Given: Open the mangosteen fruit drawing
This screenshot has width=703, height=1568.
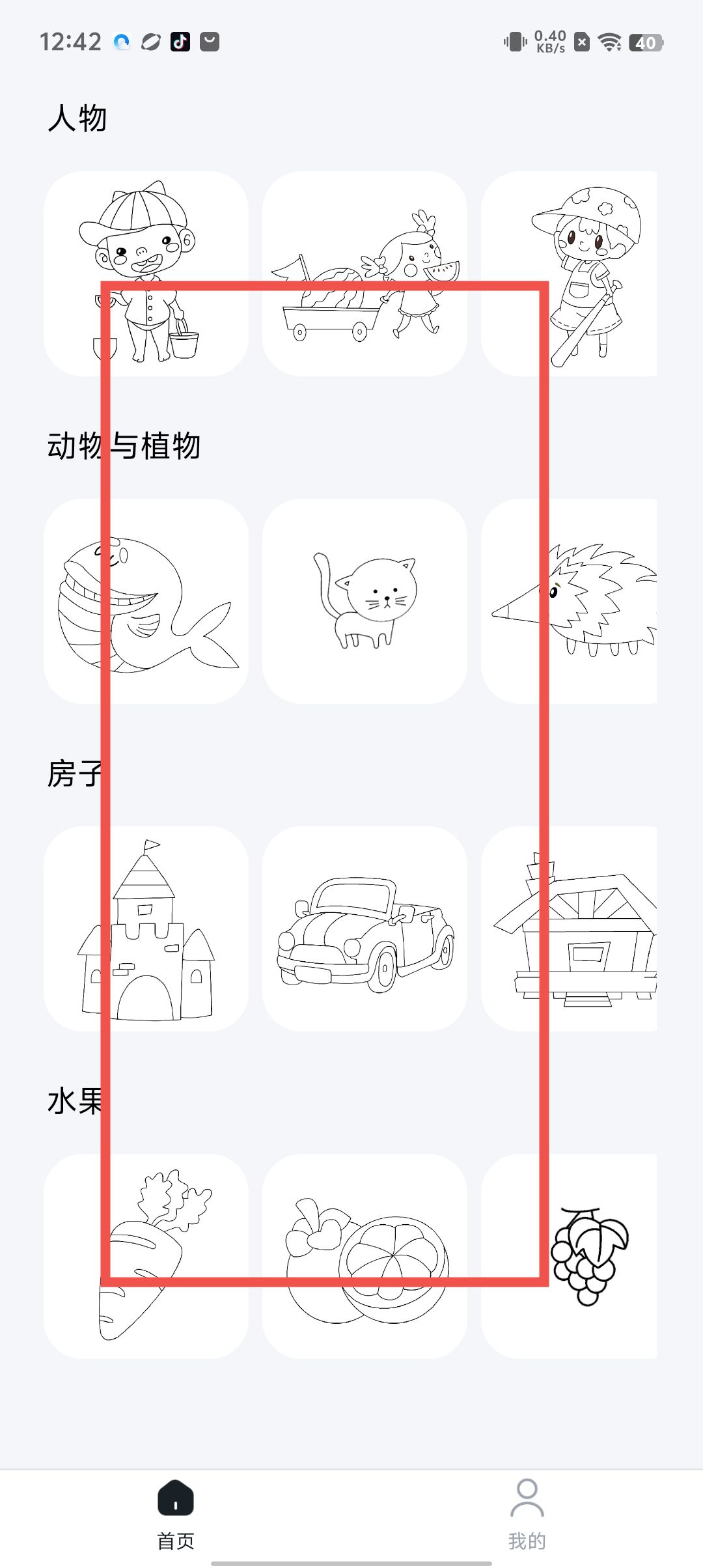Looking at the screenshot, I should point(365,1256).
